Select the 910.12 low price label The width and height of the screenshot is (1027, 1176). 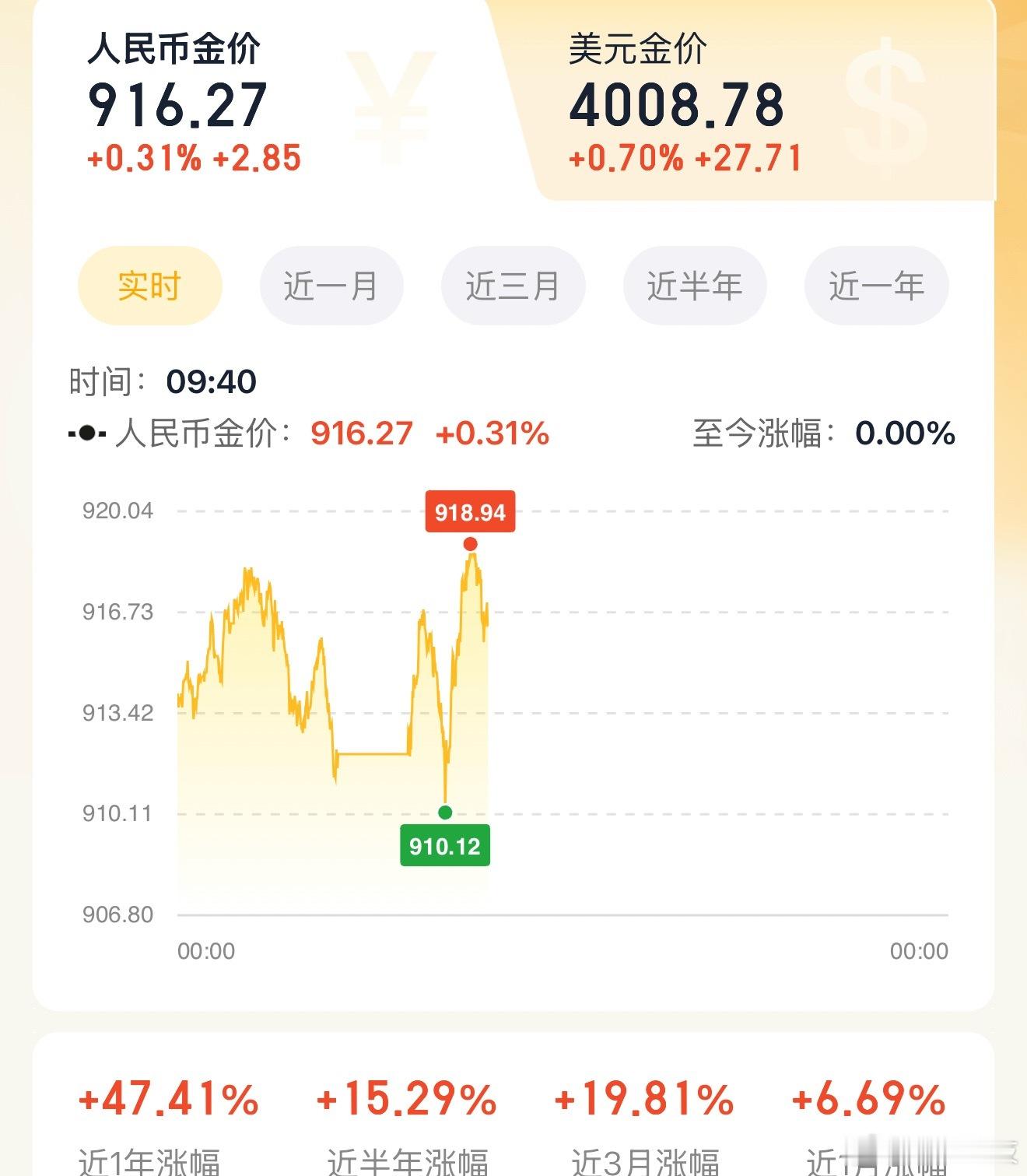445,847
